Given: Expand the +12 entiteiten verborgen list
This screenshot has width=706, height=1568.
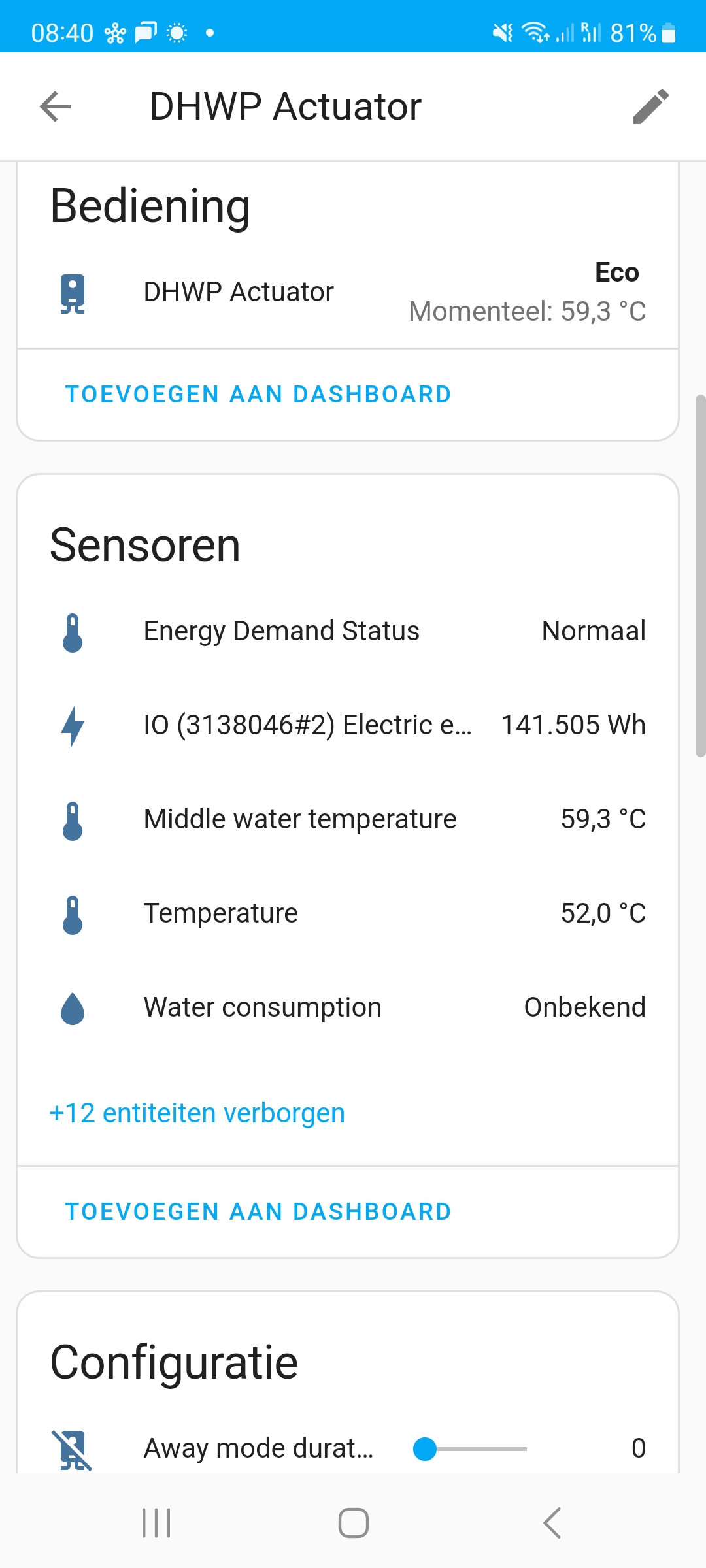Looking at the screenshot, I should [x=197, y=1113].
